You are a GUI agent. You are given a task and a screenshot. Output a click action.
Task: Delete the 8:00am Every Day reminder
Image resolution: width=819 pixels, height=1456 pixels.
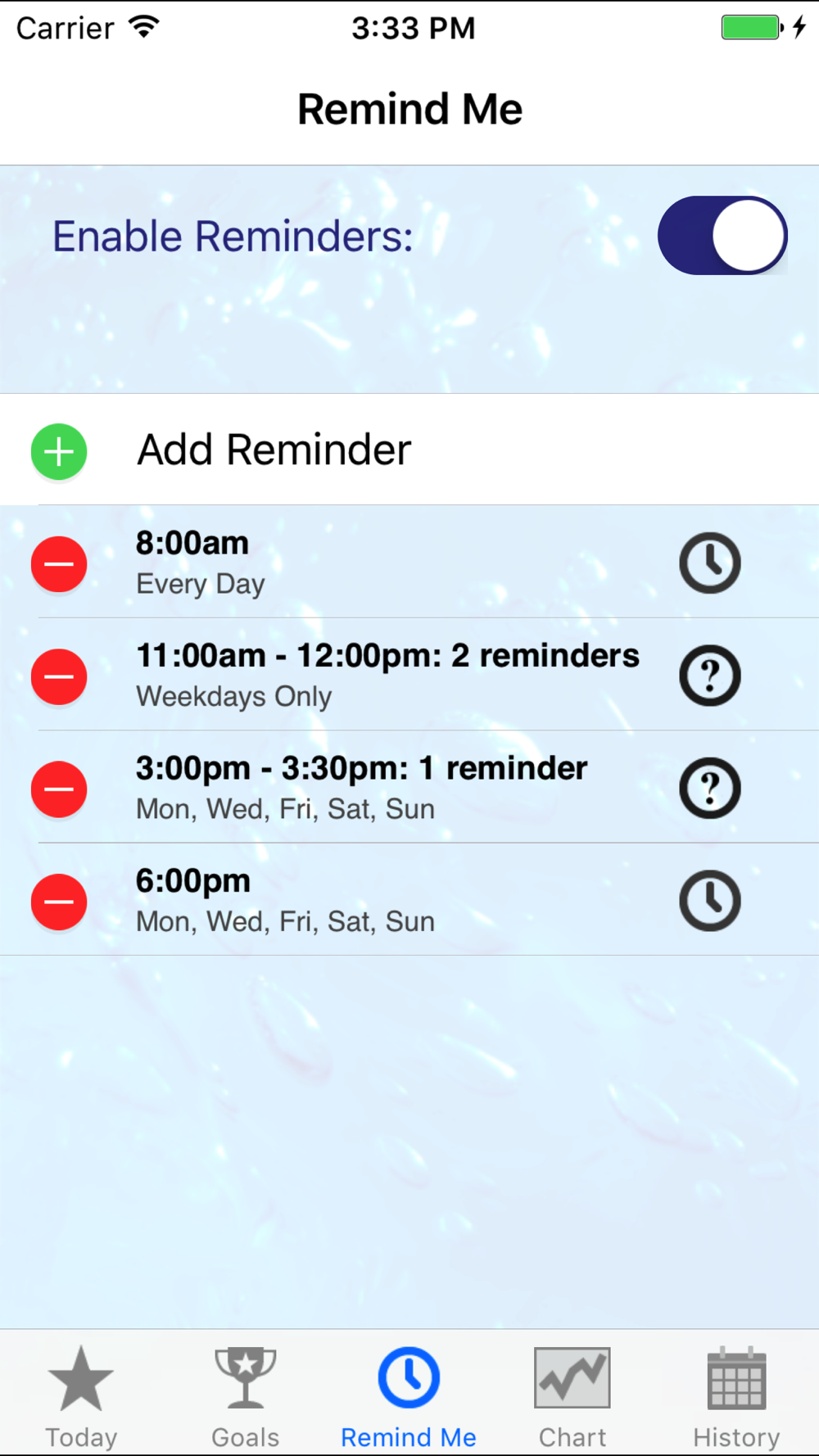59,564
